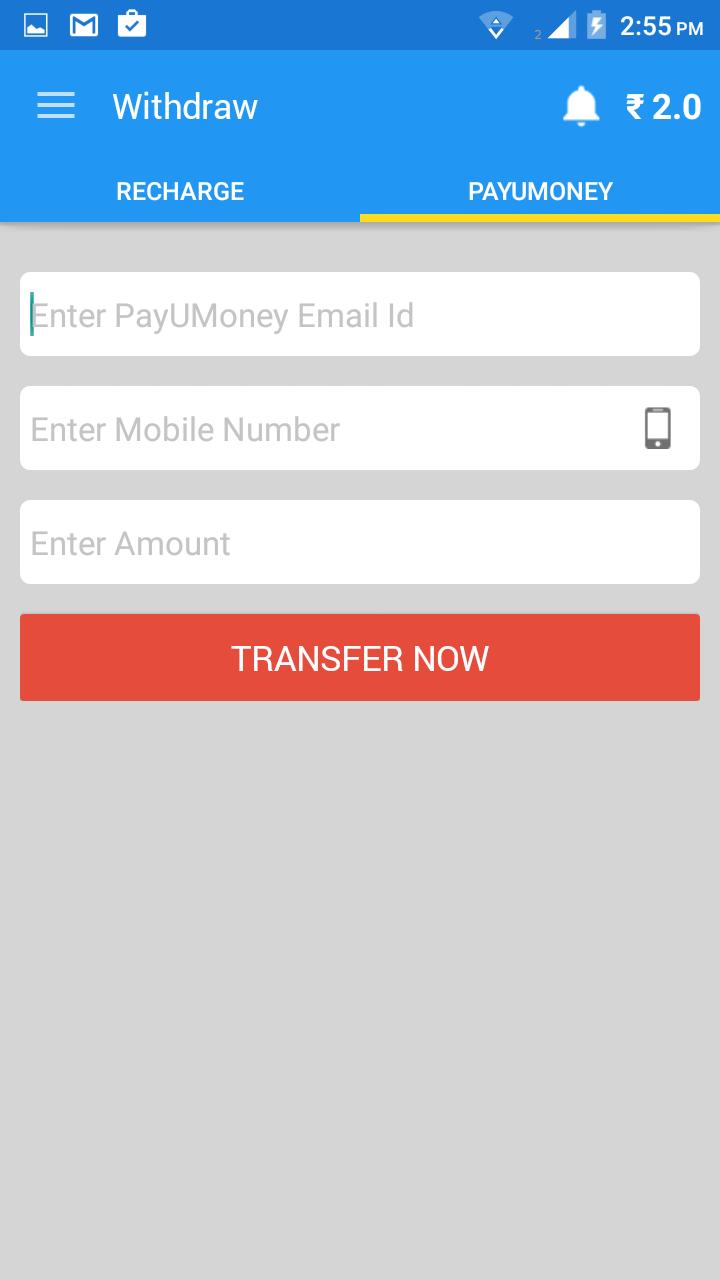Open the navigation drawer menu

[x=55, y=106]
